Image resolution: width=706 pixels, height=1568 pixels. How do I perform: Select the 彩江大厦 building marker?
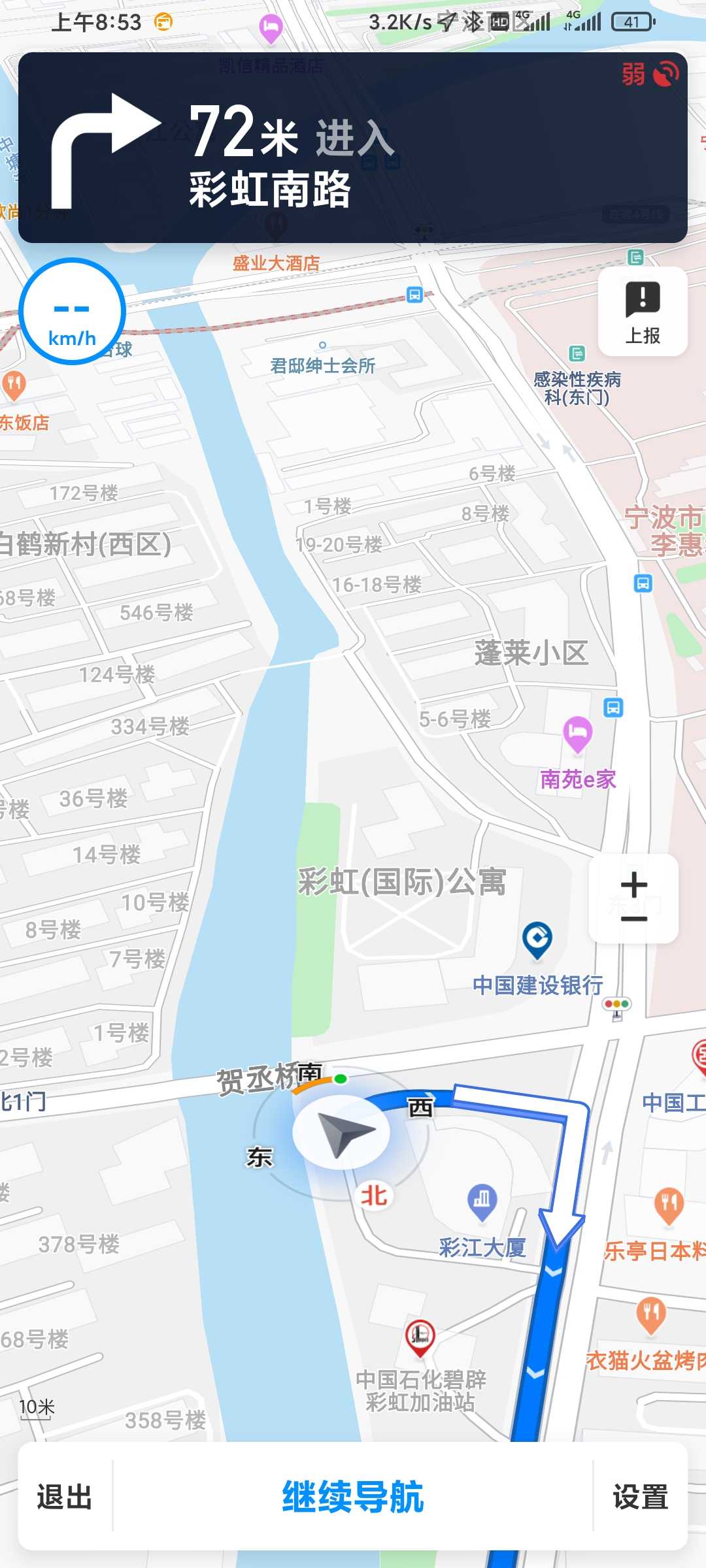tap(482, 1202)
